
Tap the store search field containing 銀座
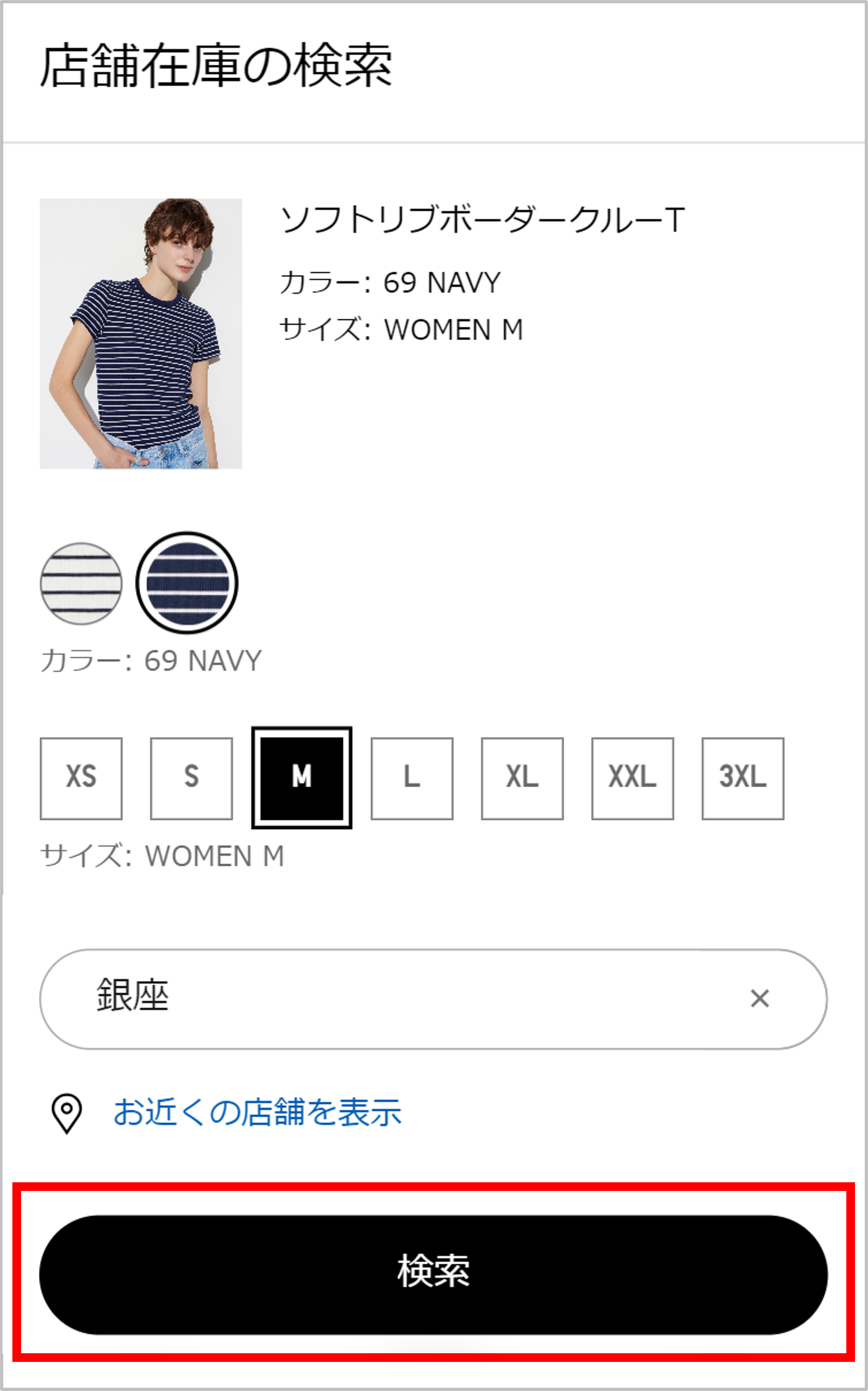tap(433, 999)
